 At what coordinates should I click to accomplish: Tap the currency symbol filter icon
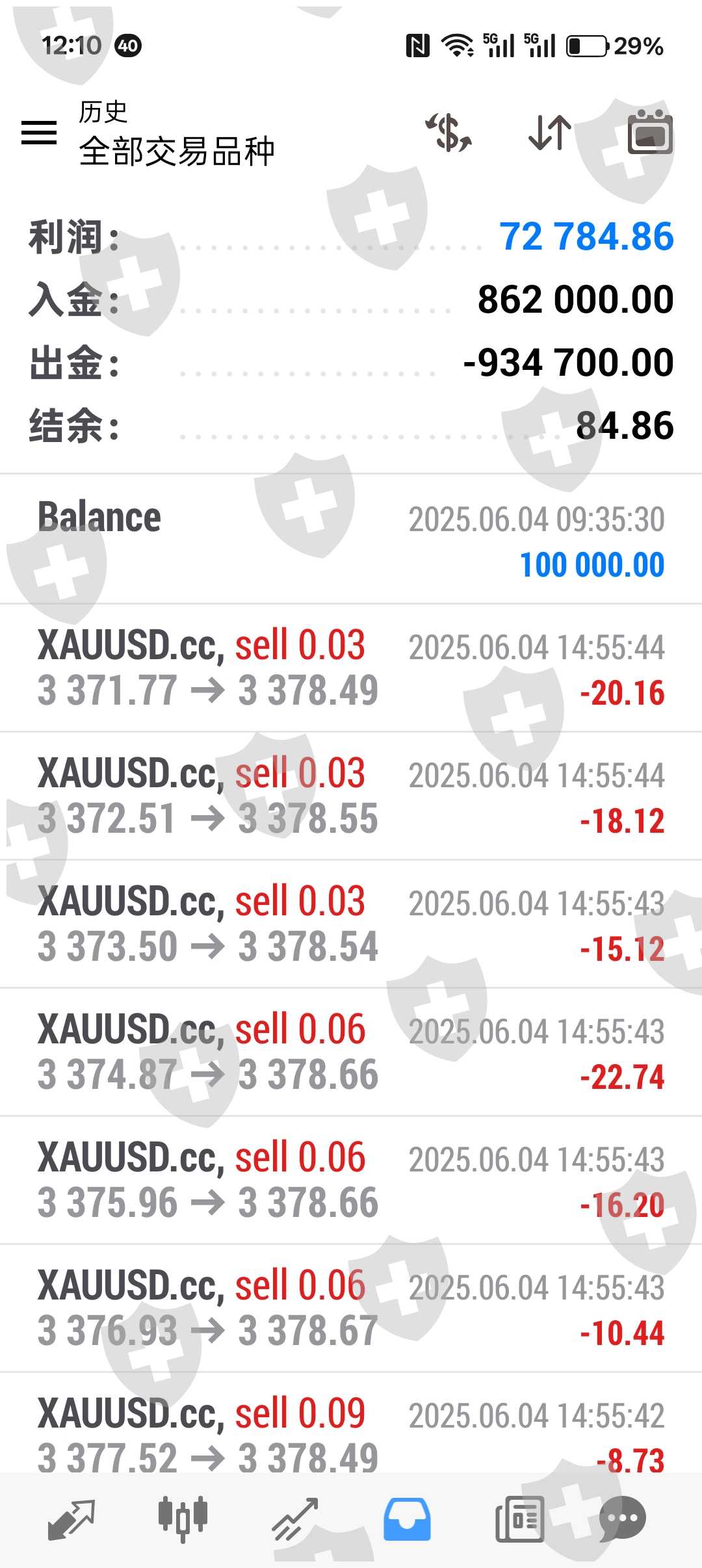click(448, 133)
